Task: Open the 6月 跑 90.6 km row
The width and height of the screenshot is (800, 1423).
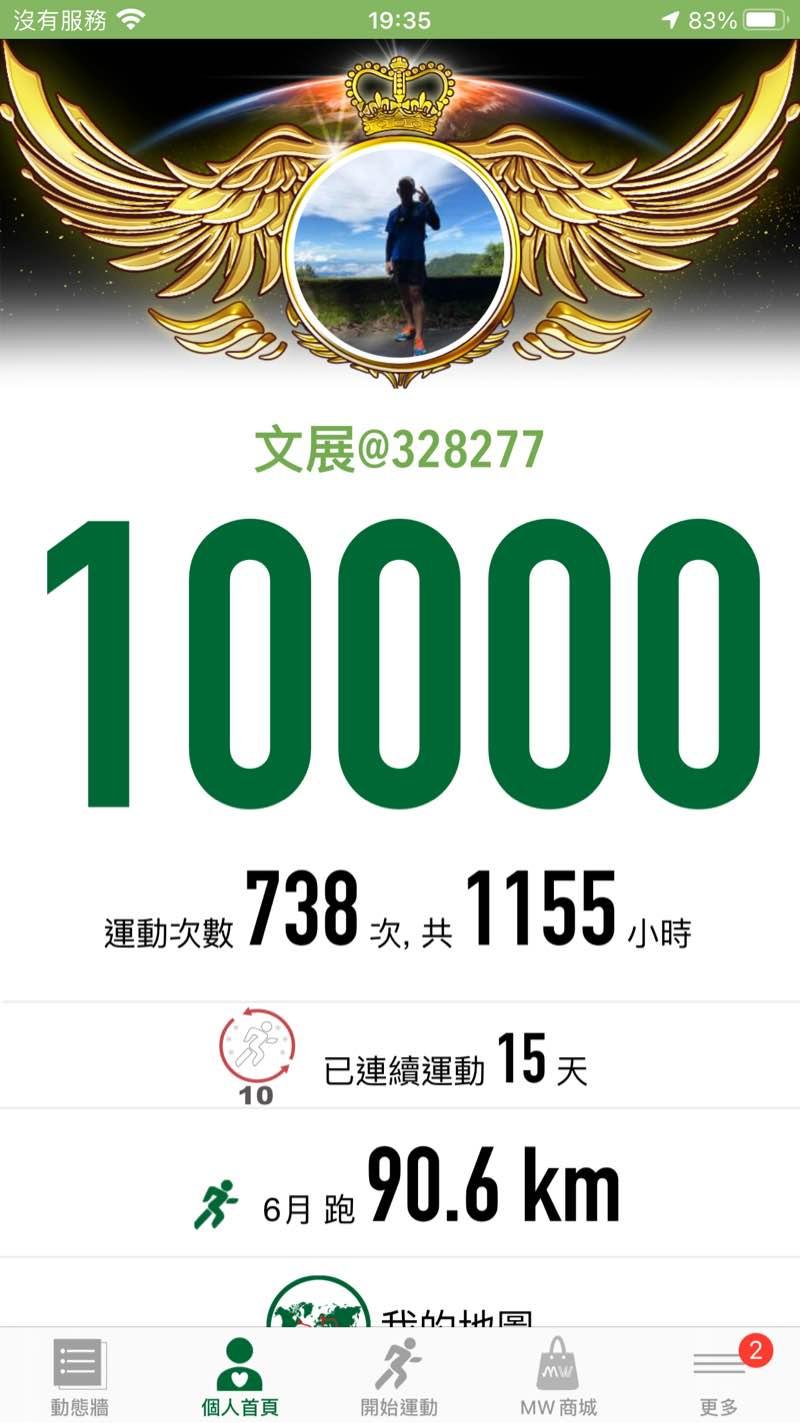Action: pyautogui.click(x=400, y=1186)
